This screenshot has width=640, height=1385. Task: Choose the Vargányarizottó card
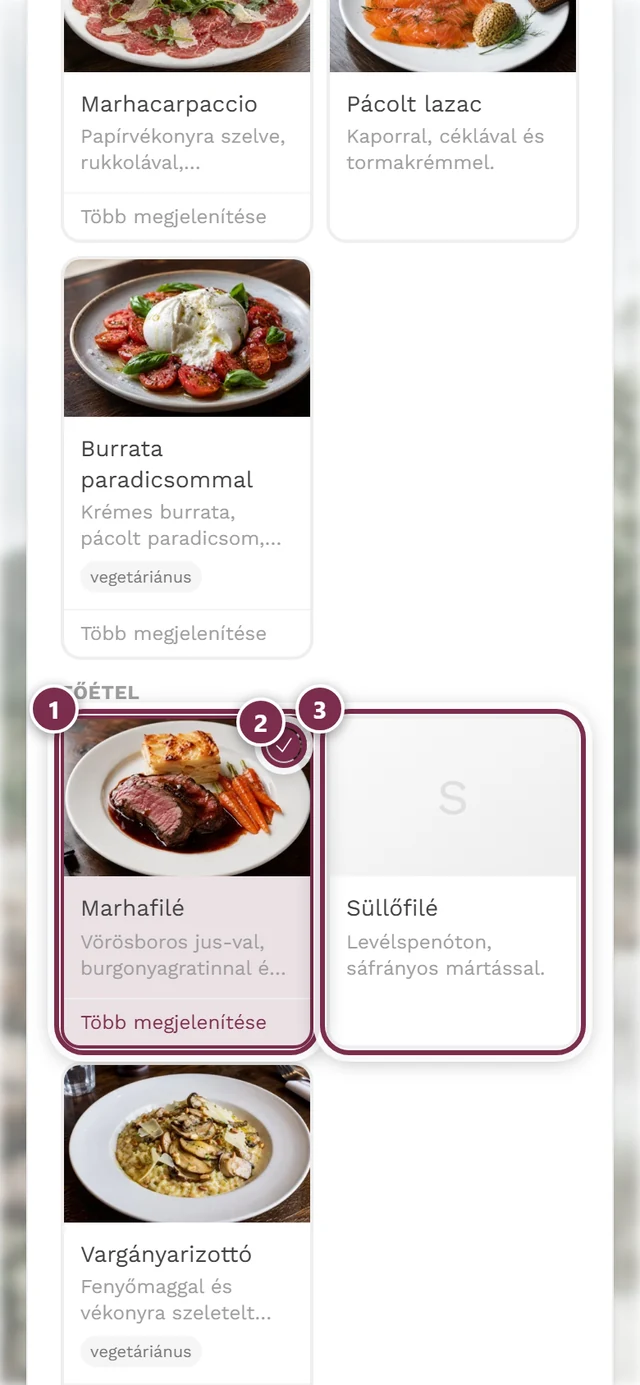point(187,1225)
